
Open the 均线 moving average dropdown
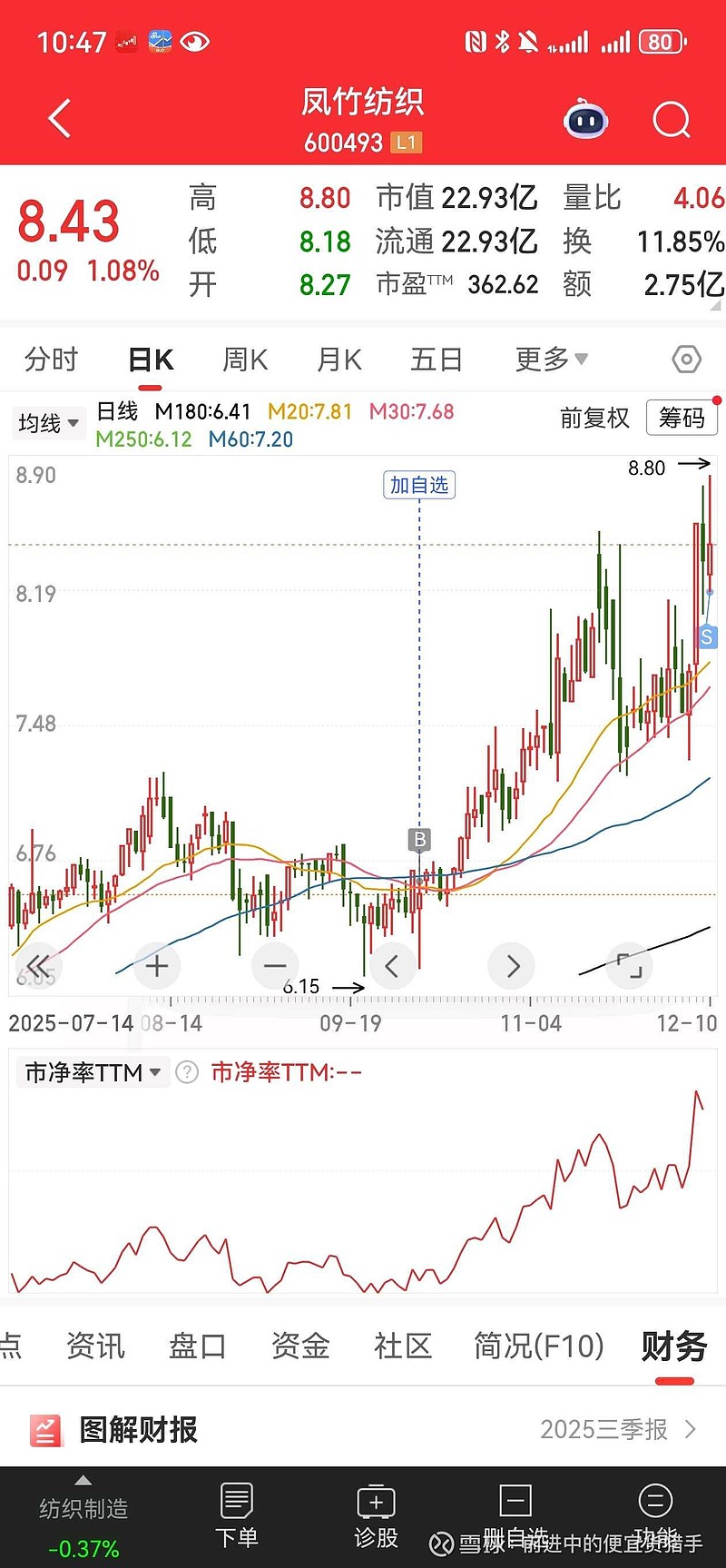click(x=47, y=423)
